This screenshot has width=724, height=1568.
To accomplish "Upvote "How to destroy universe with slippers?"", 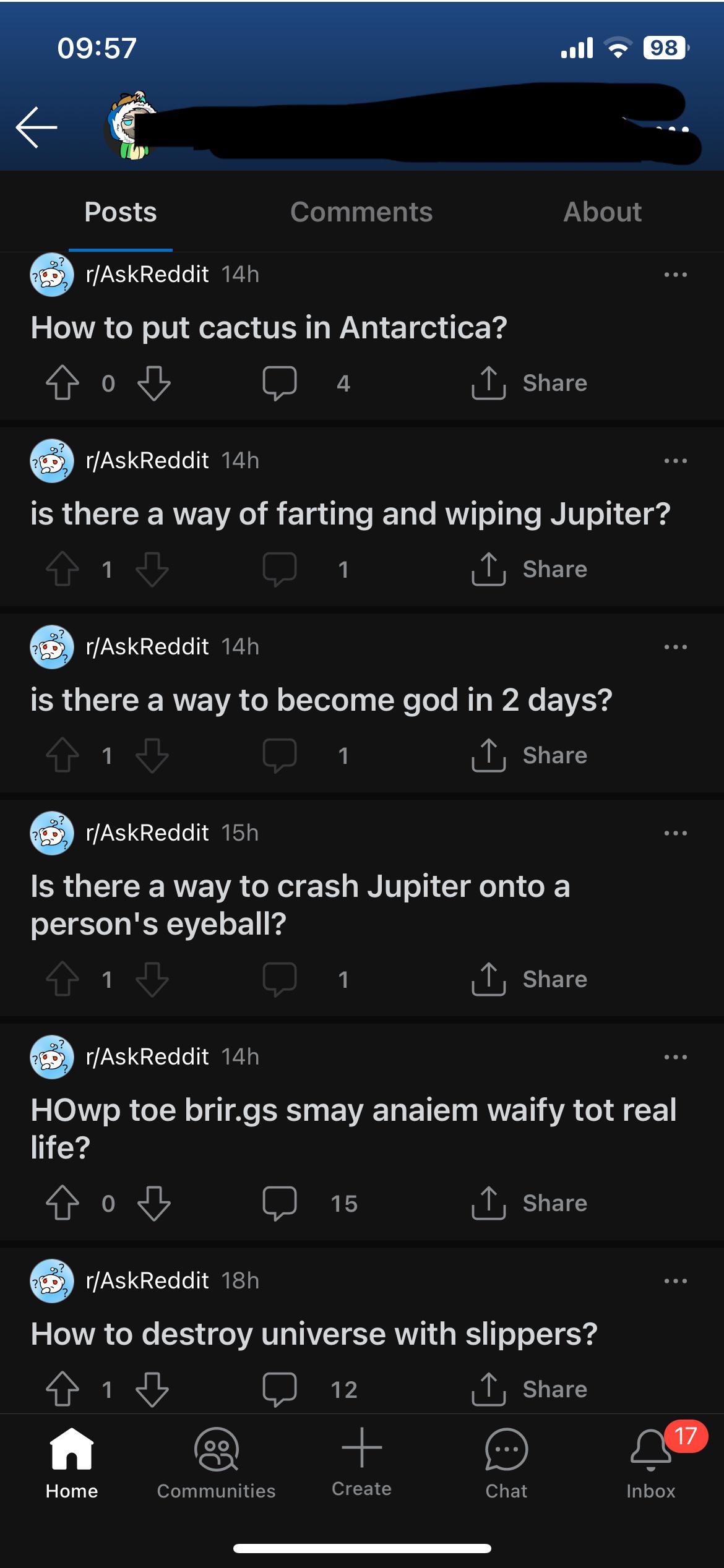I will (62, 1389).
